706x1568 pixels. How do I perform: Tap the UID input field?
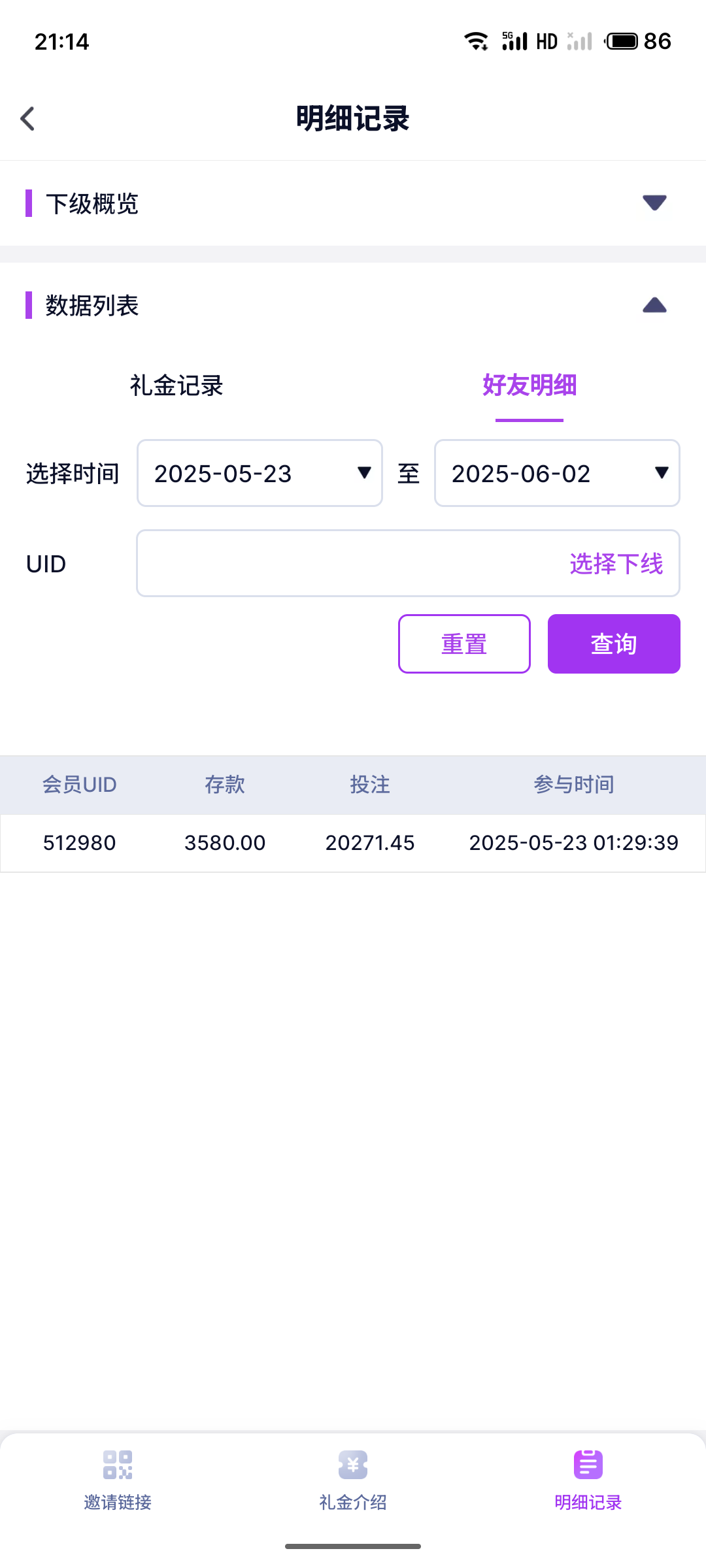pos(346,563)
